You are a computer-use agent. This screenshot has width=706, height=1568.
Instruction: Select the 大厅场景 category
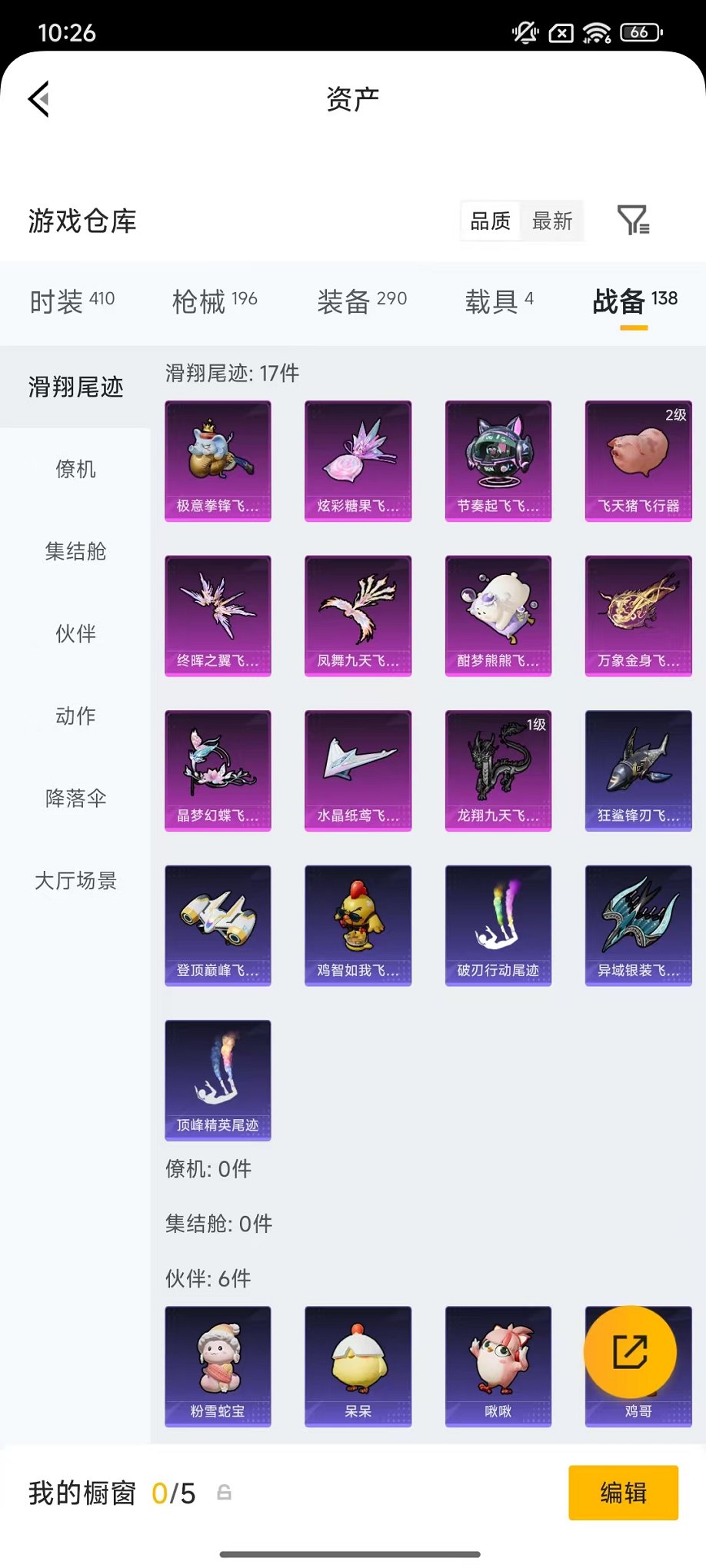pos(75,881)
